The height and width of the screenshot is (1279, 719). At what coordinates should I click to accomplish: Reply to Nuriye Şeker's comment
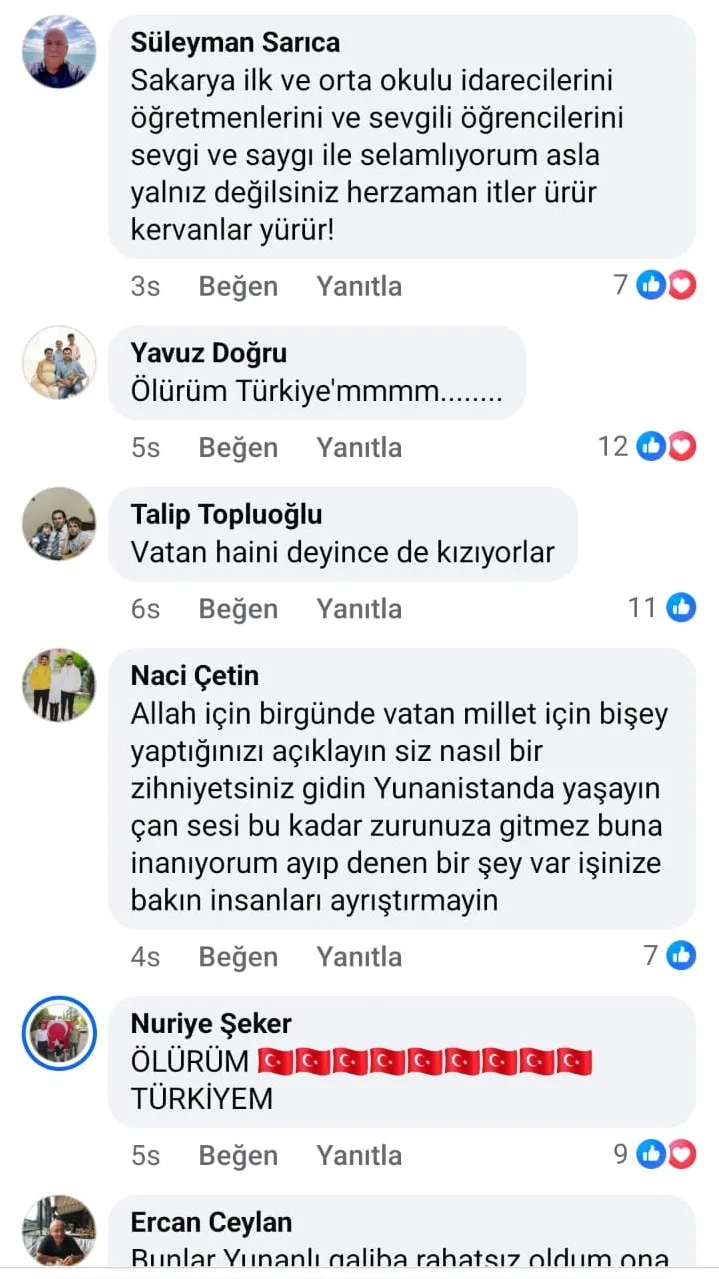click(359, 1155)
